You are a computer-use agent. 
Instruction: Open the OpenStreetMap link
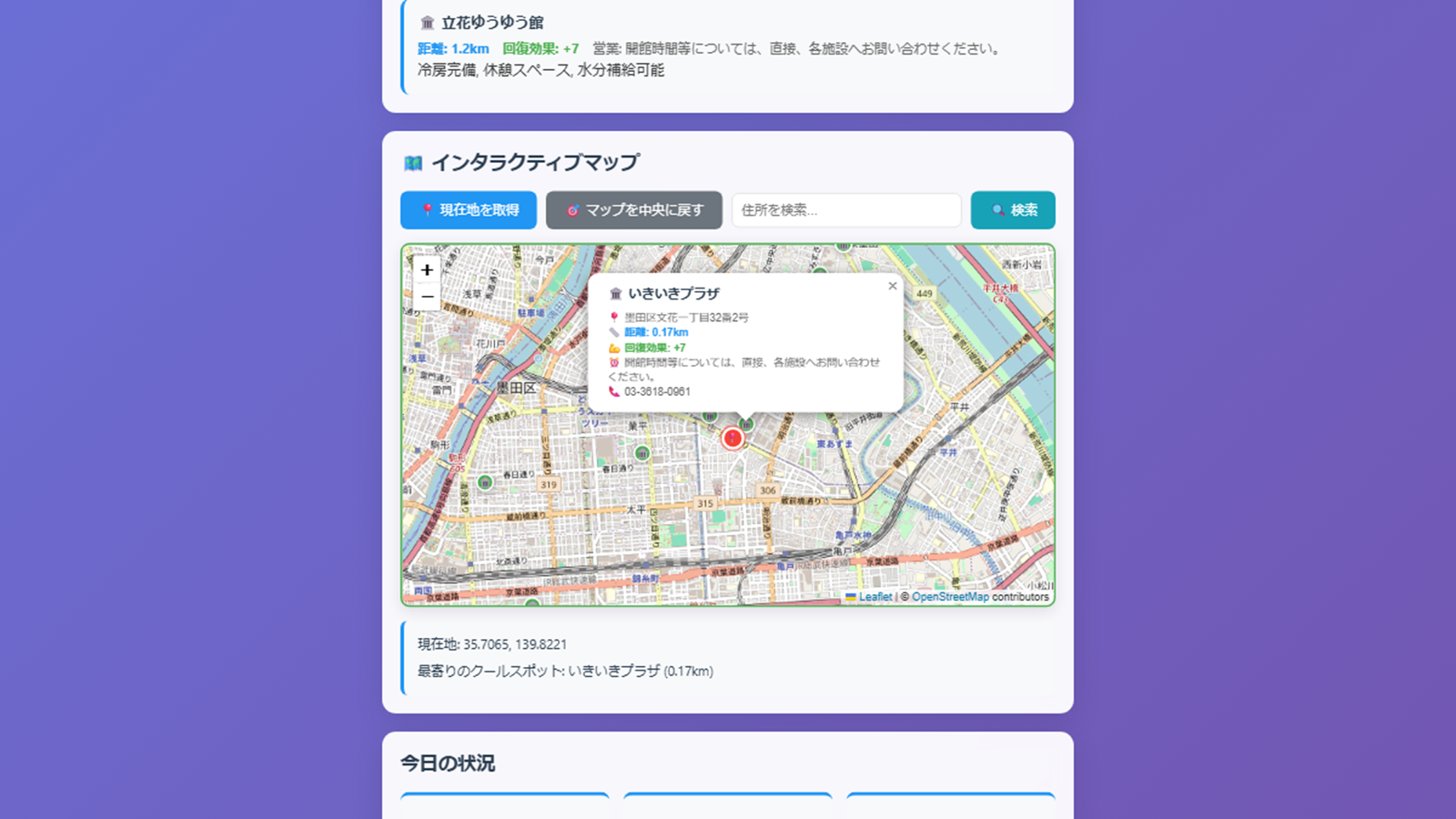pos(950,597)
